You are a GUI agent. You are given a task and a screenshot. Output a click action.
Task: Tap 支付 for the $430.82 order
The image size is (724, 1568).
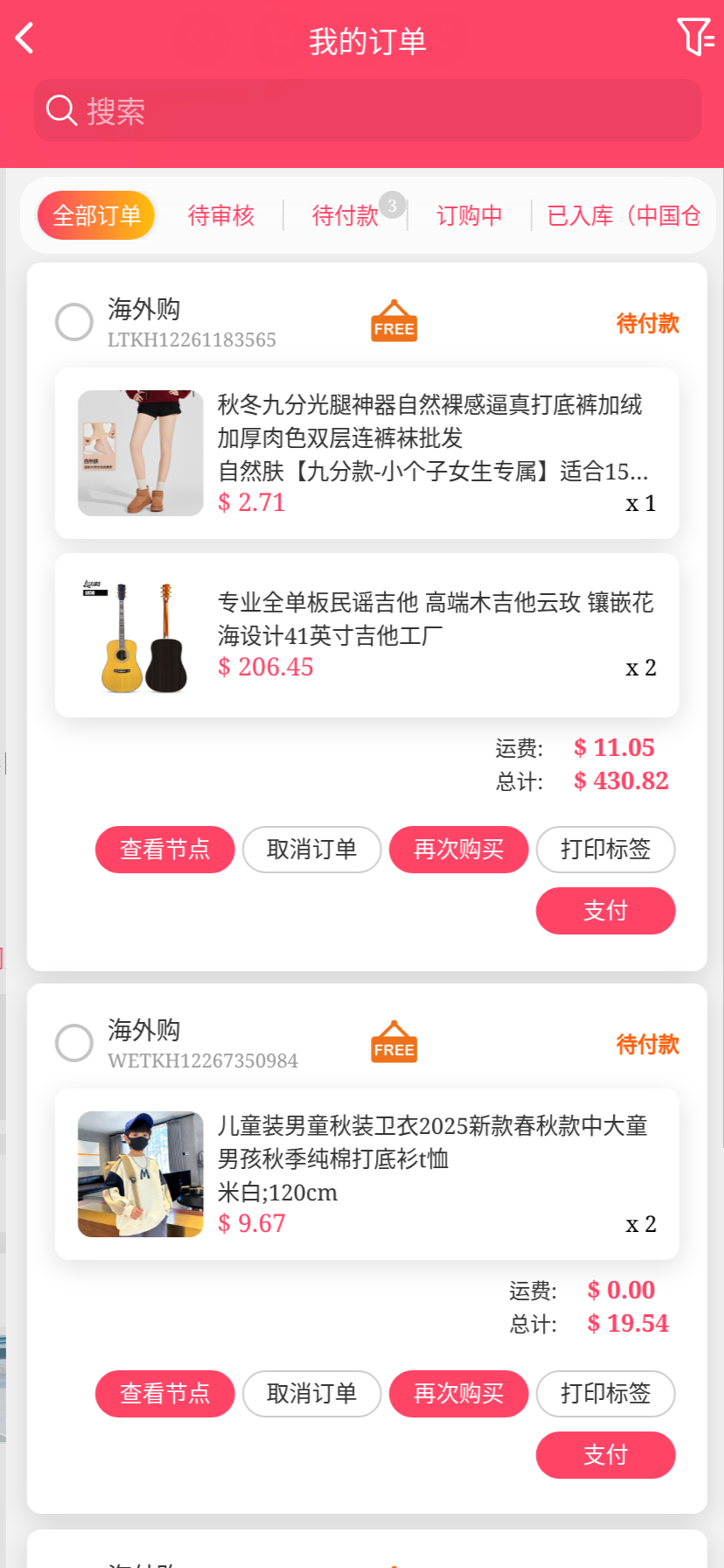(x=606, y=911)
